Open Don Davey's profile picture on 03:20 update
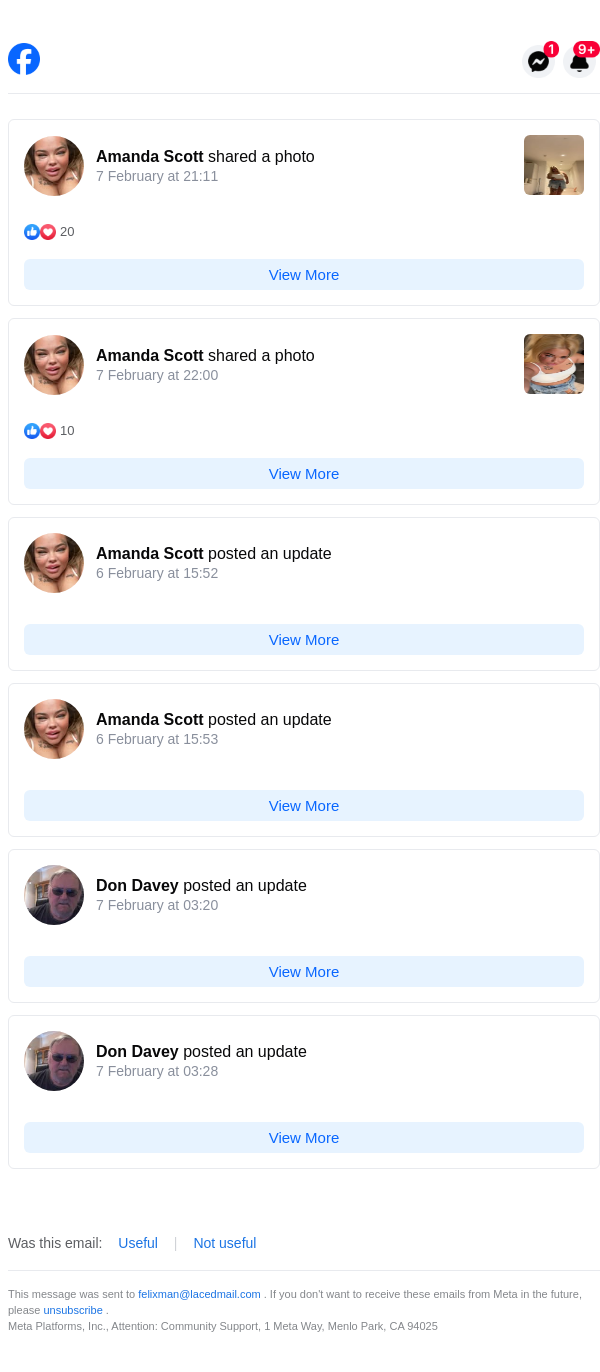 (x=54, y=895)
